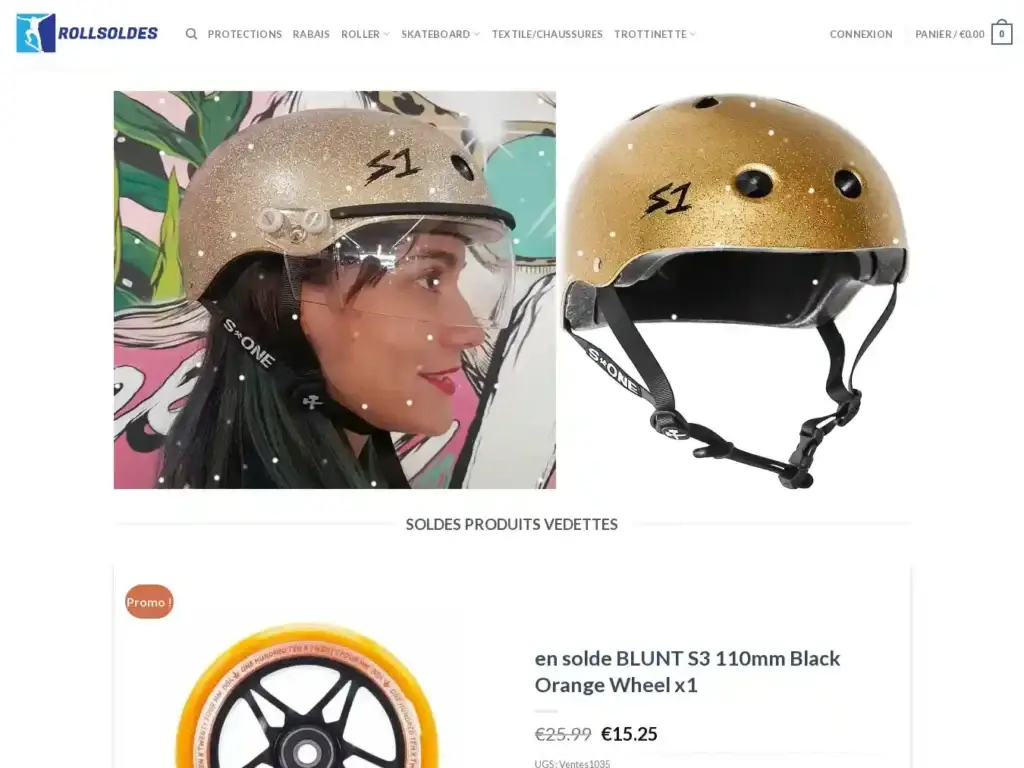Open the Rabais page
The width and height of the screenshot is (1024, 768).
click(x=311, y=34)
